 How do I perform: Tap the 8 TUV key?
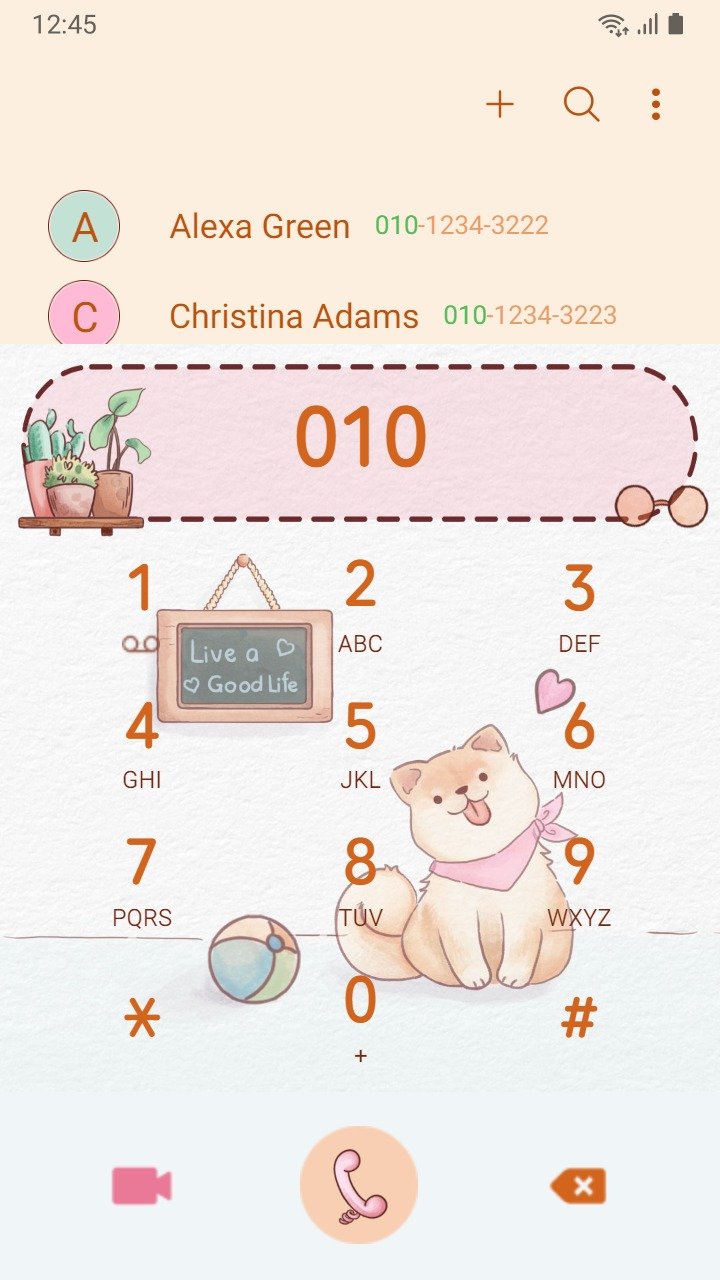point(360,881)
